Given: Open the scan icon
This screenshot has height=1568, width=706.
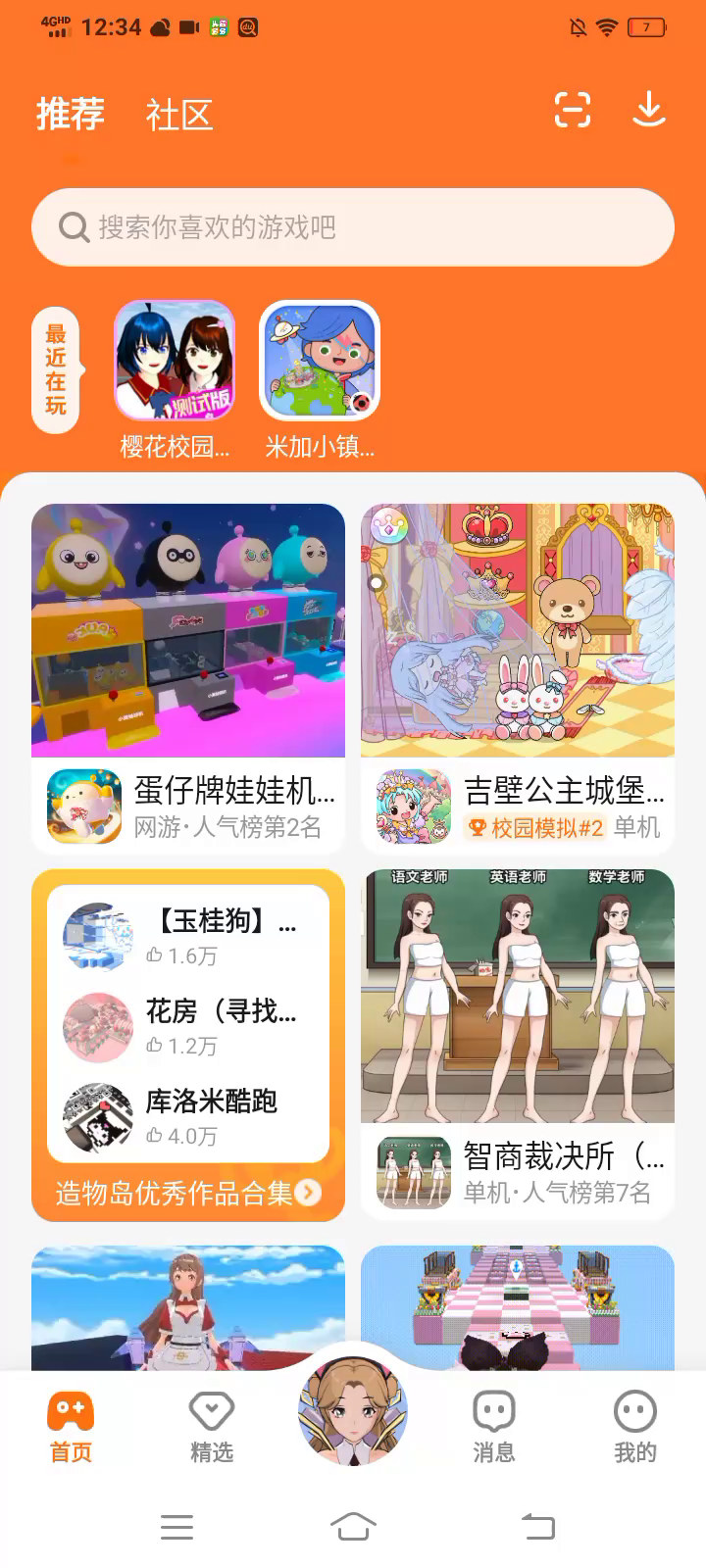Looking at the screenshot, I should pos(573,110).
